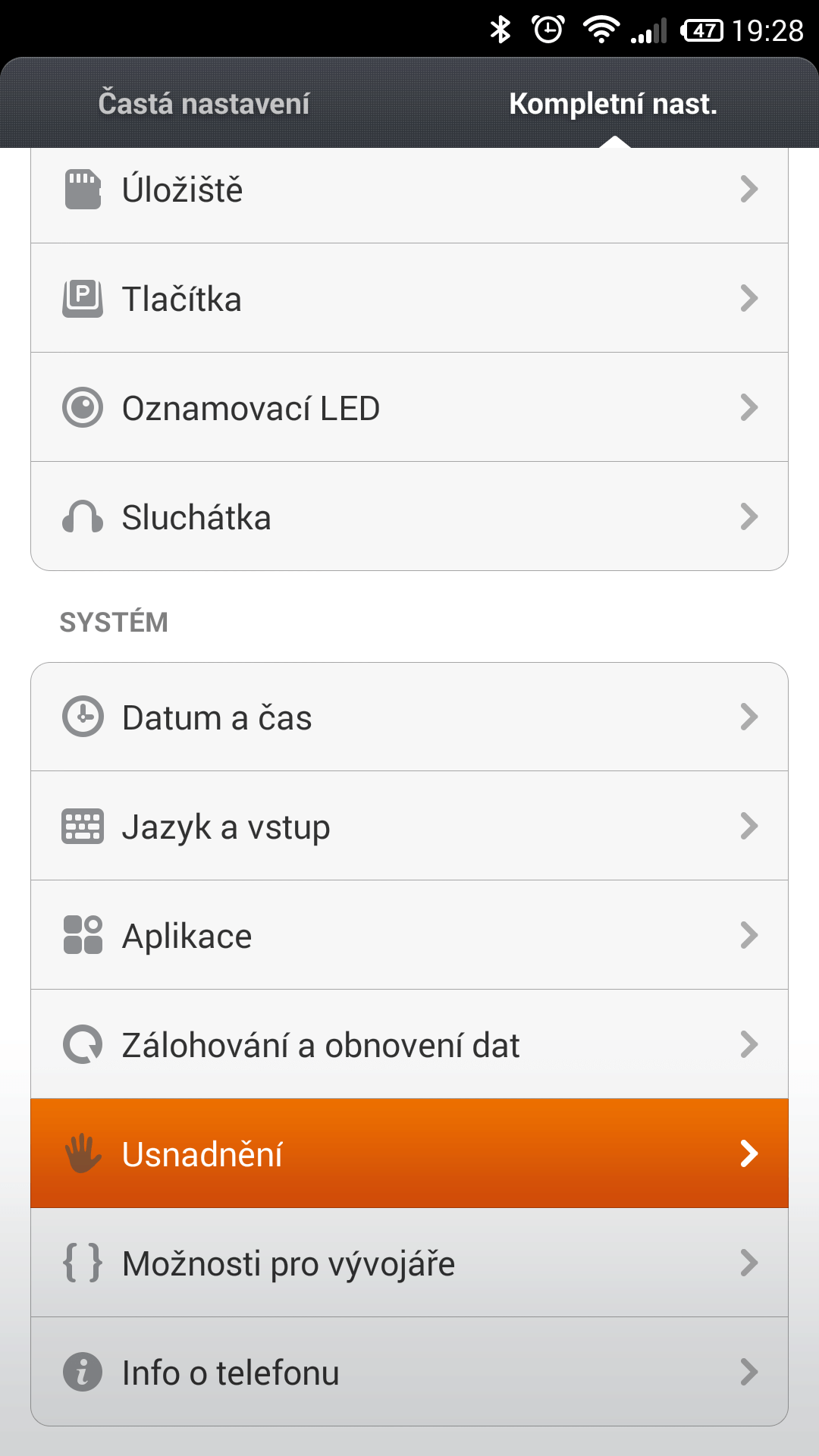Open Zálohování a obnovení dat
This screenshot has height=1456, width=819.
click(x=409, y=1044)
